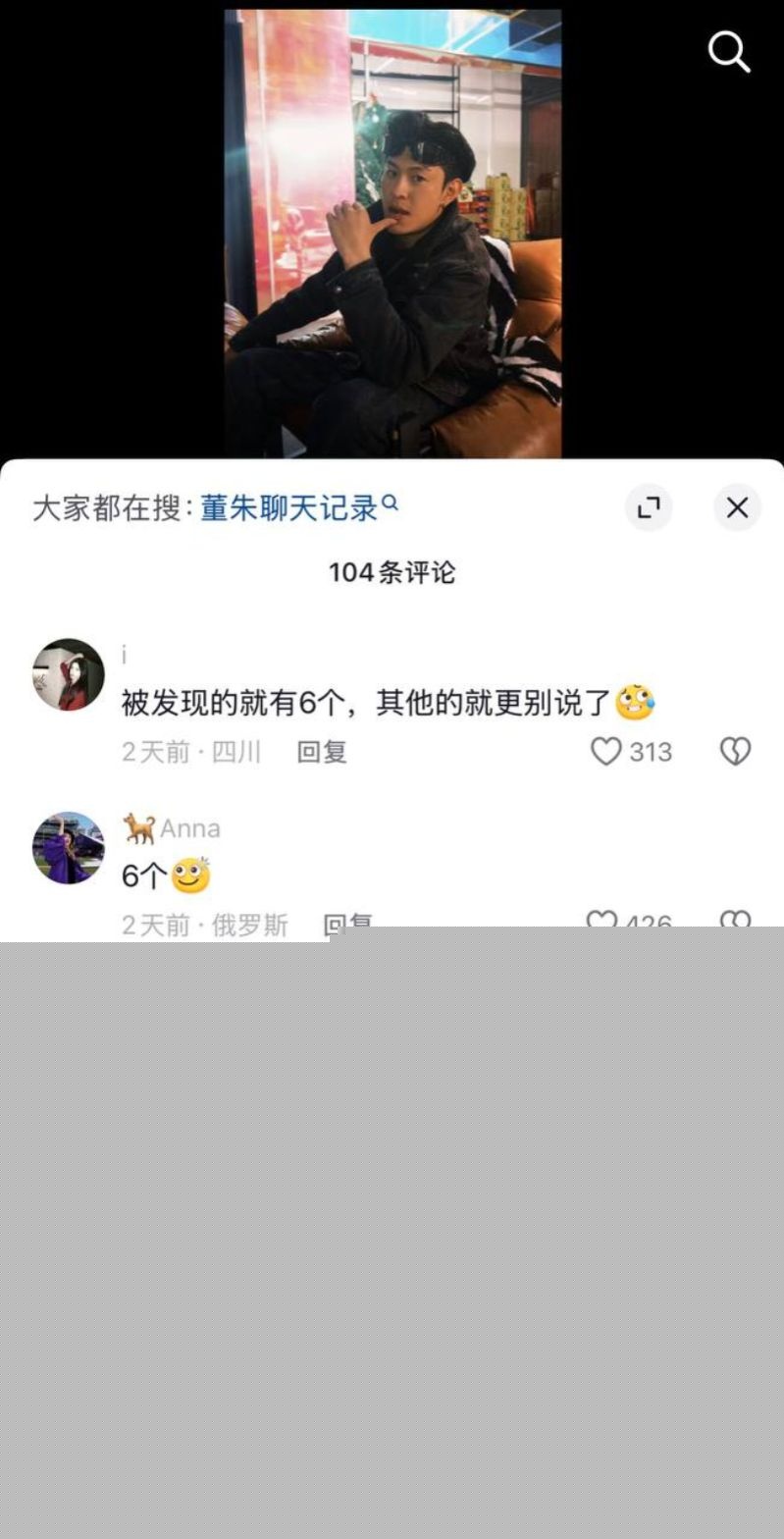This screenshot has height=1539, width=784.
Task: Toggle like state on Anna's comment
Action: point(601,920)
